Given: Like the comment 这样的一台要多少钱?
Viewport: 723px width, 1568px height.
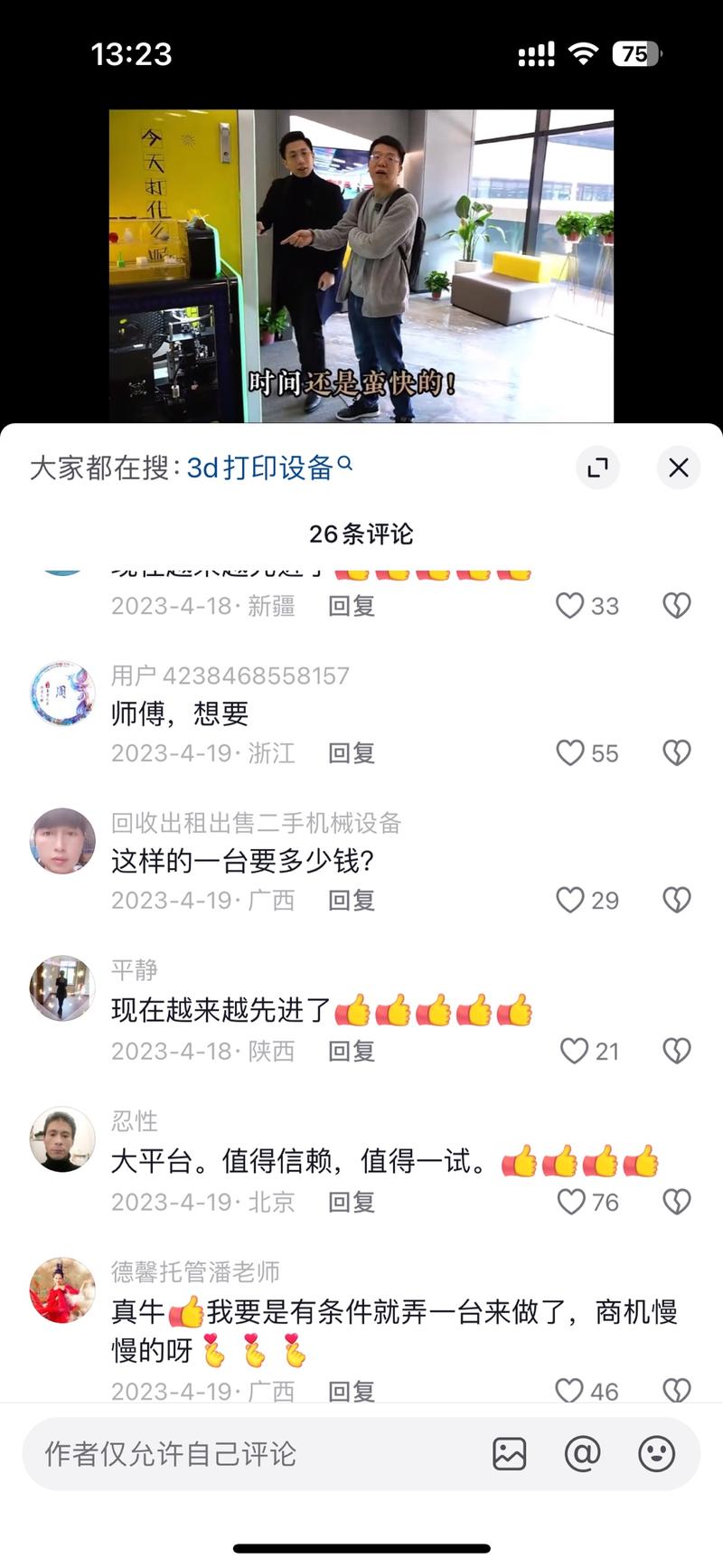Looking at the screenshot, I should click(x=570, y=901).
